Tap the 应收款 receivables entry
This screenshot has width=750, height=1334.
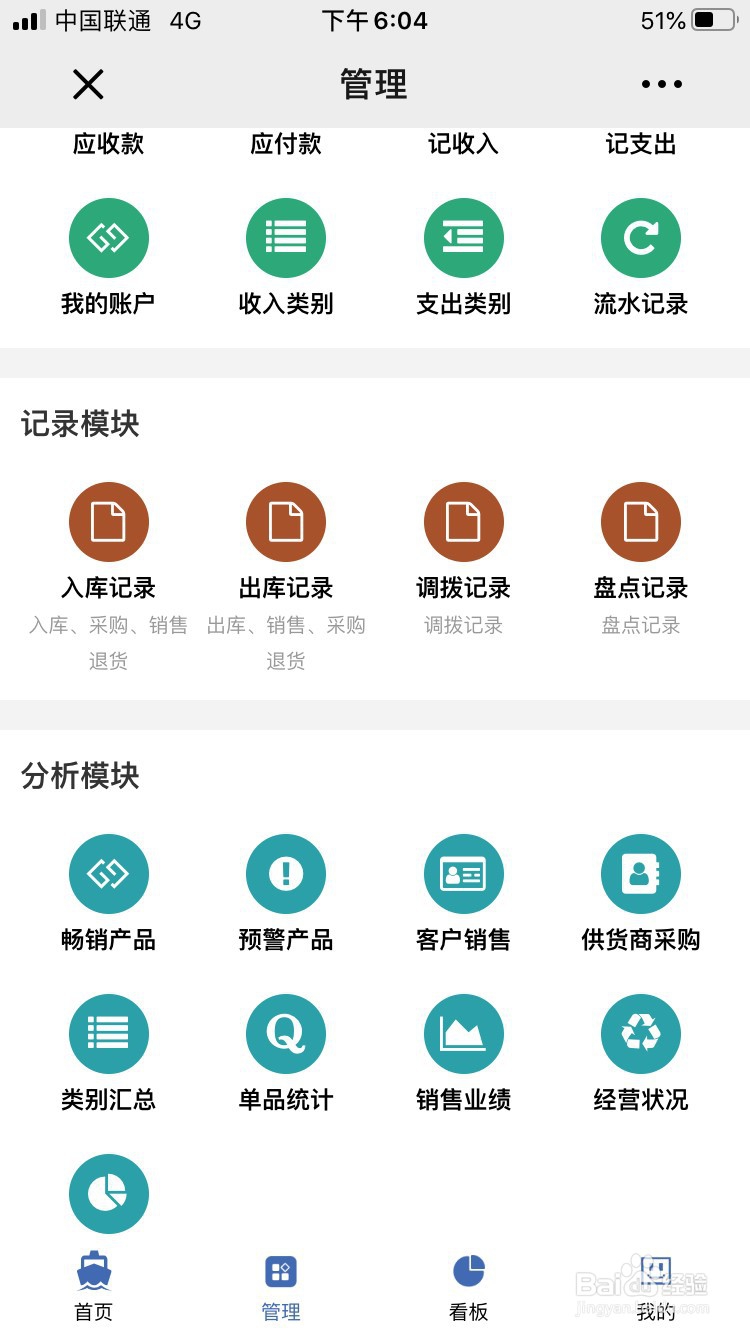point(108,144)
